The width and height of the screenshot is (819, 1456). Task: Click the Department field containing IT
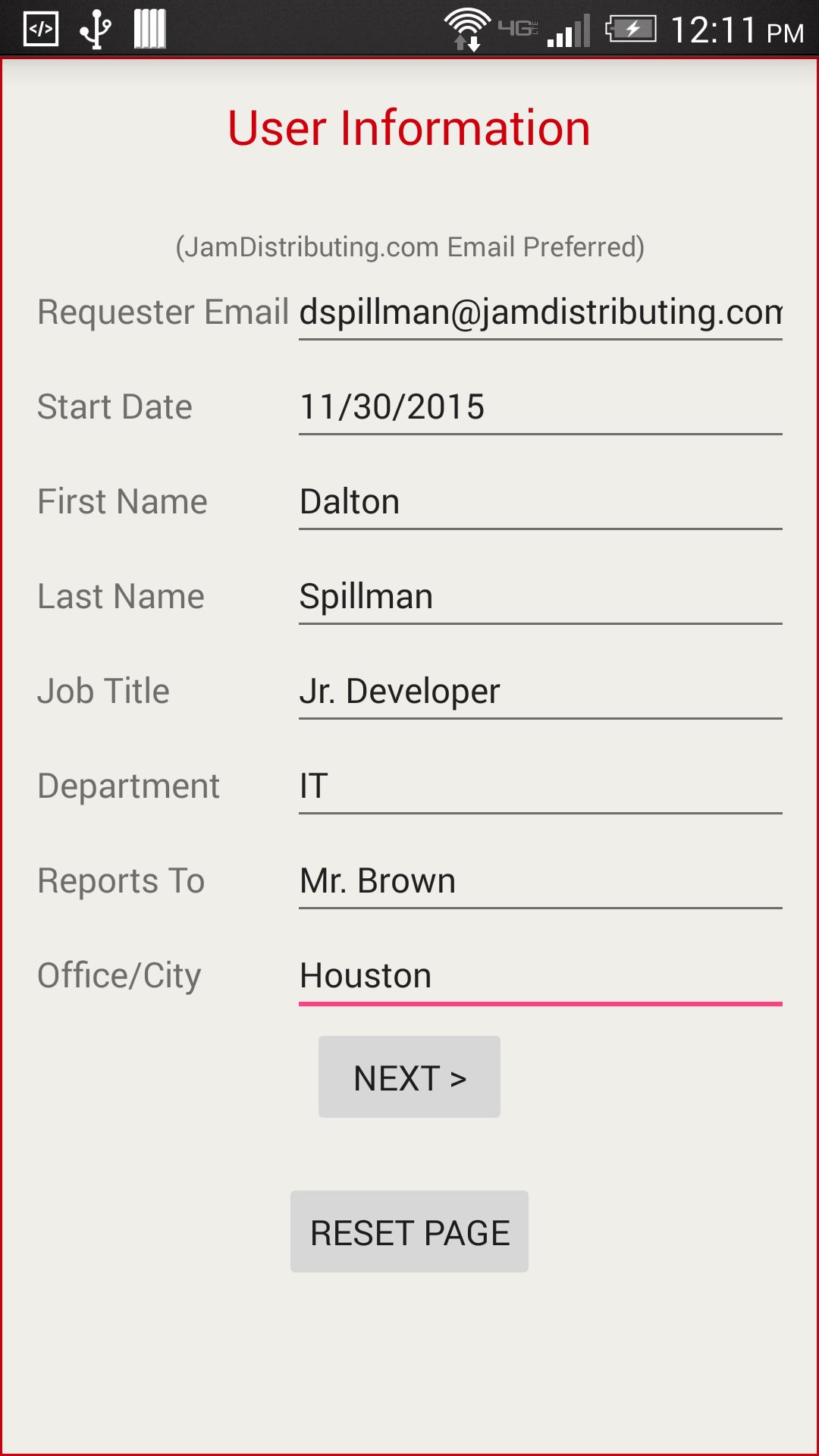click(538, 786)
